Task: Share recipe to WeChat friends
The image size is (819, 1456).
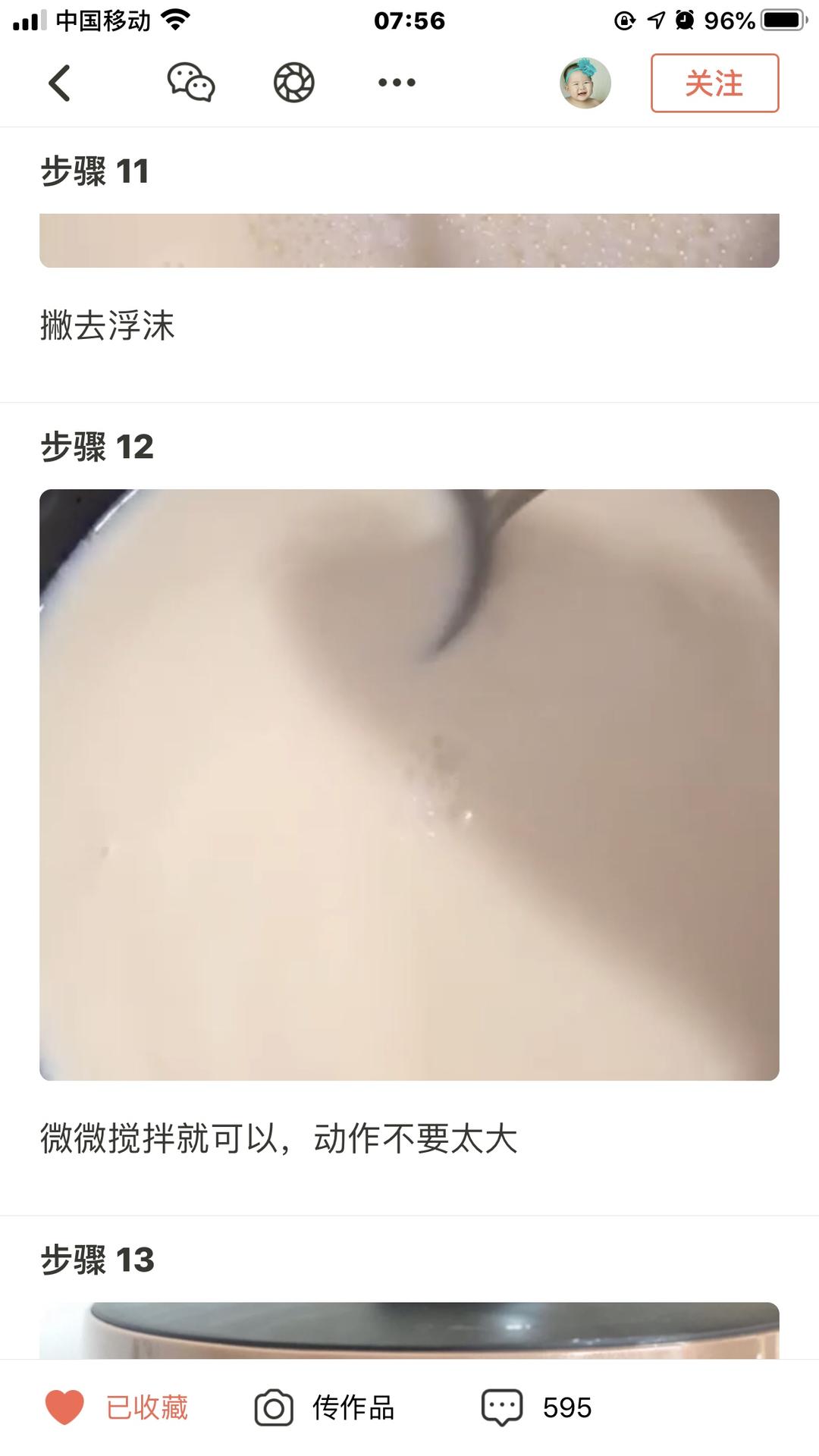Action: [x=190, y=83]
